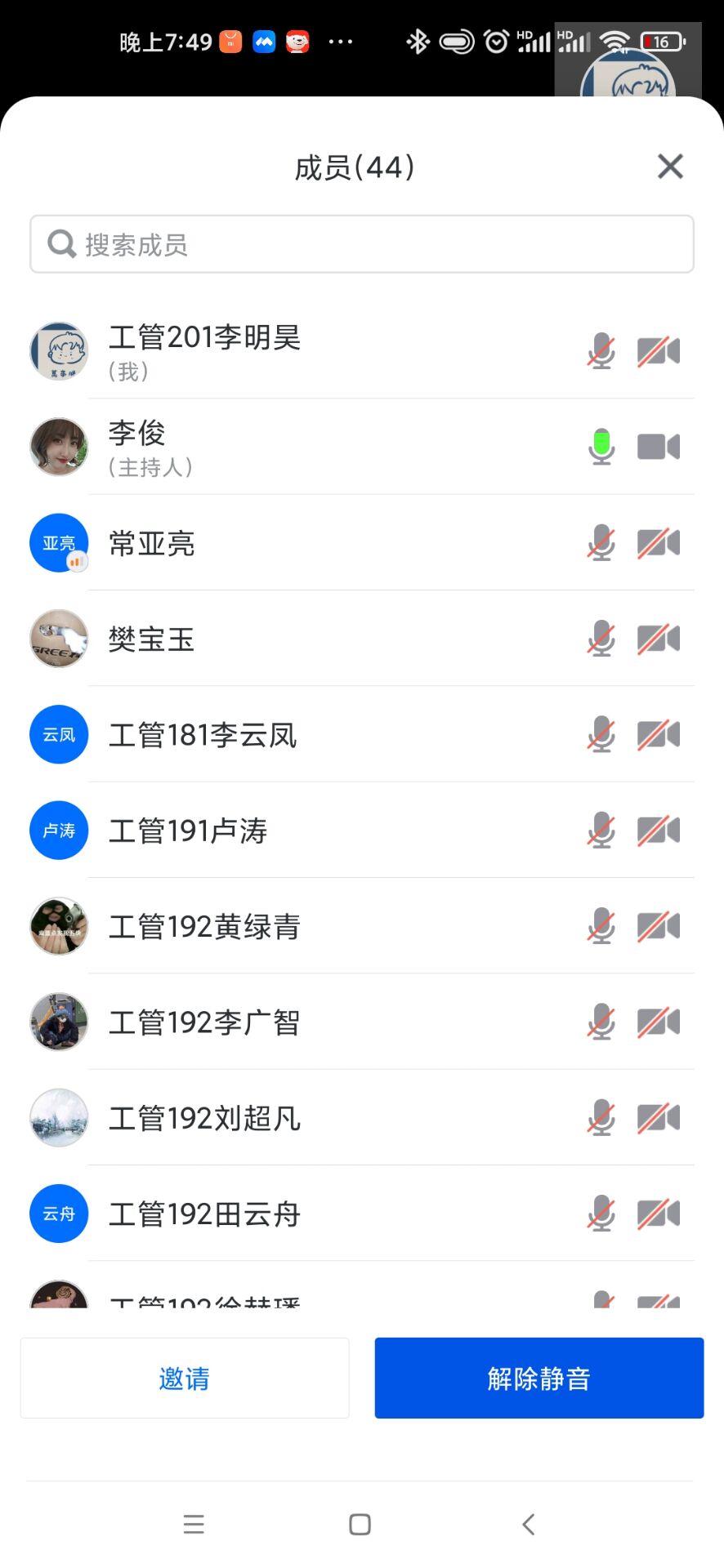Select member 常亚亮
724x1568 pixels.
click(x=327, y=543)
